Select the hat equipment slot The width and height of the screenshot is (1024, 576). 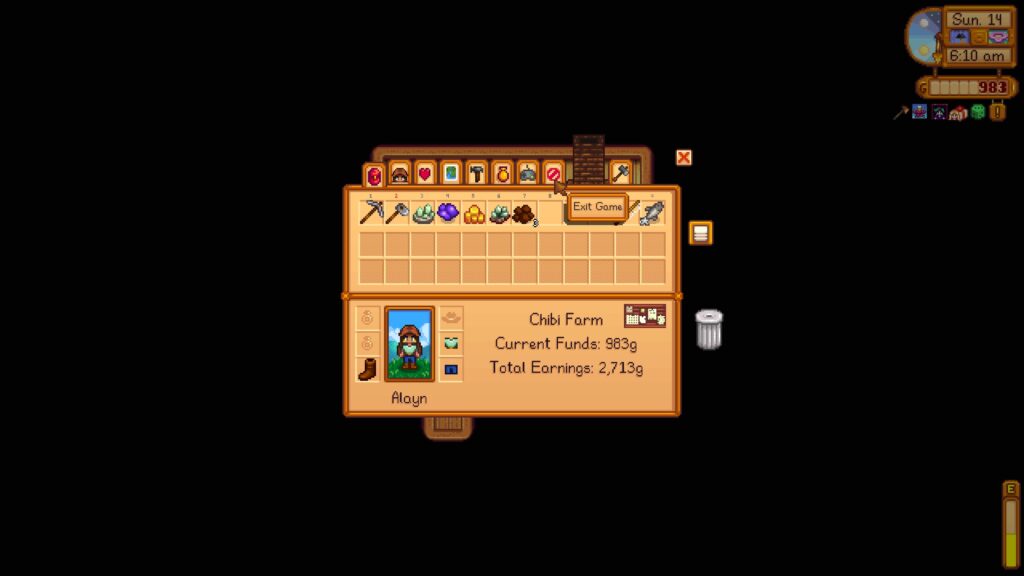pos(452,317)
